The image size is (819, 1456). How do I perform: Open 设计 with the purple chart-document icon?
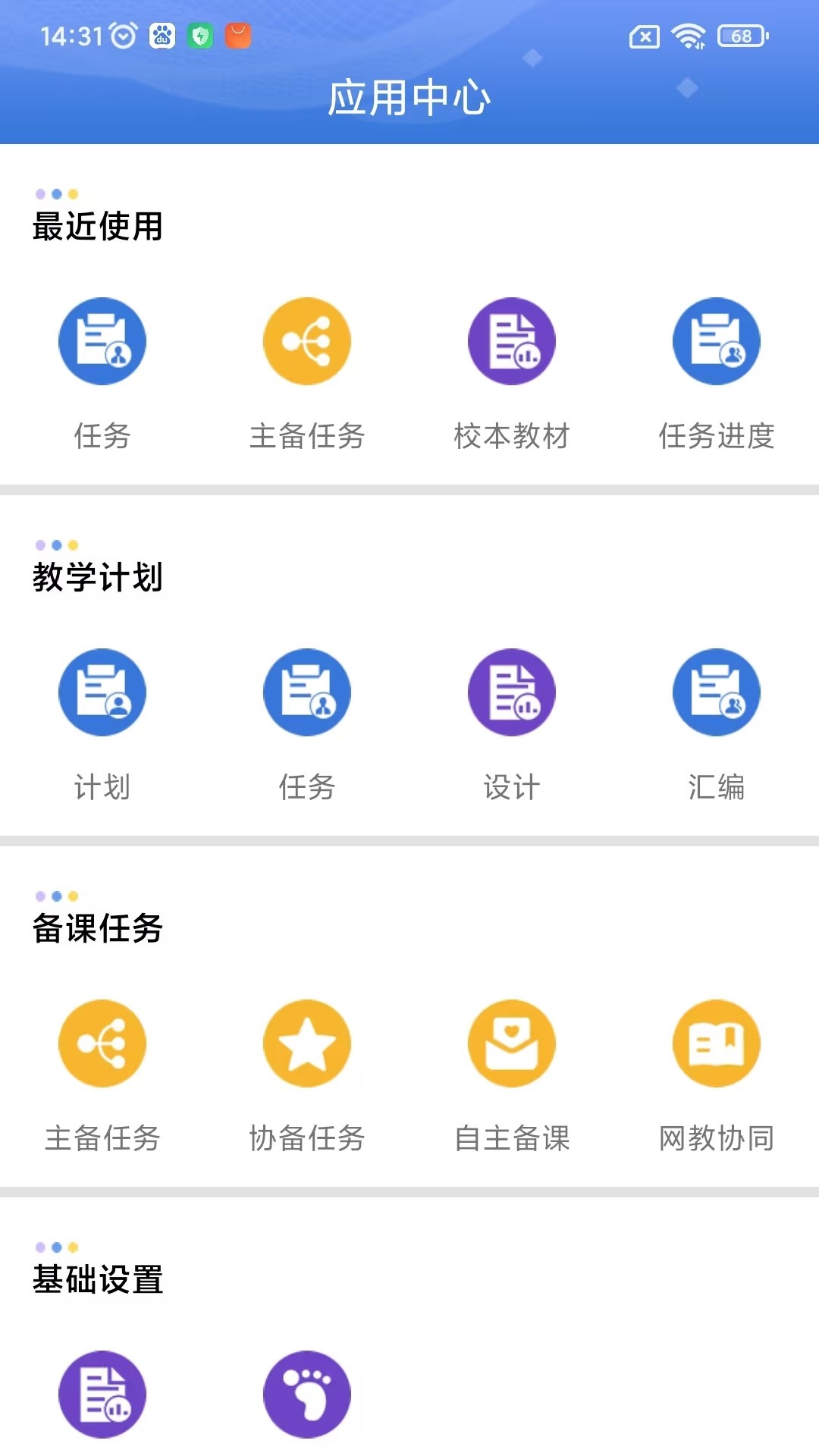512,692
